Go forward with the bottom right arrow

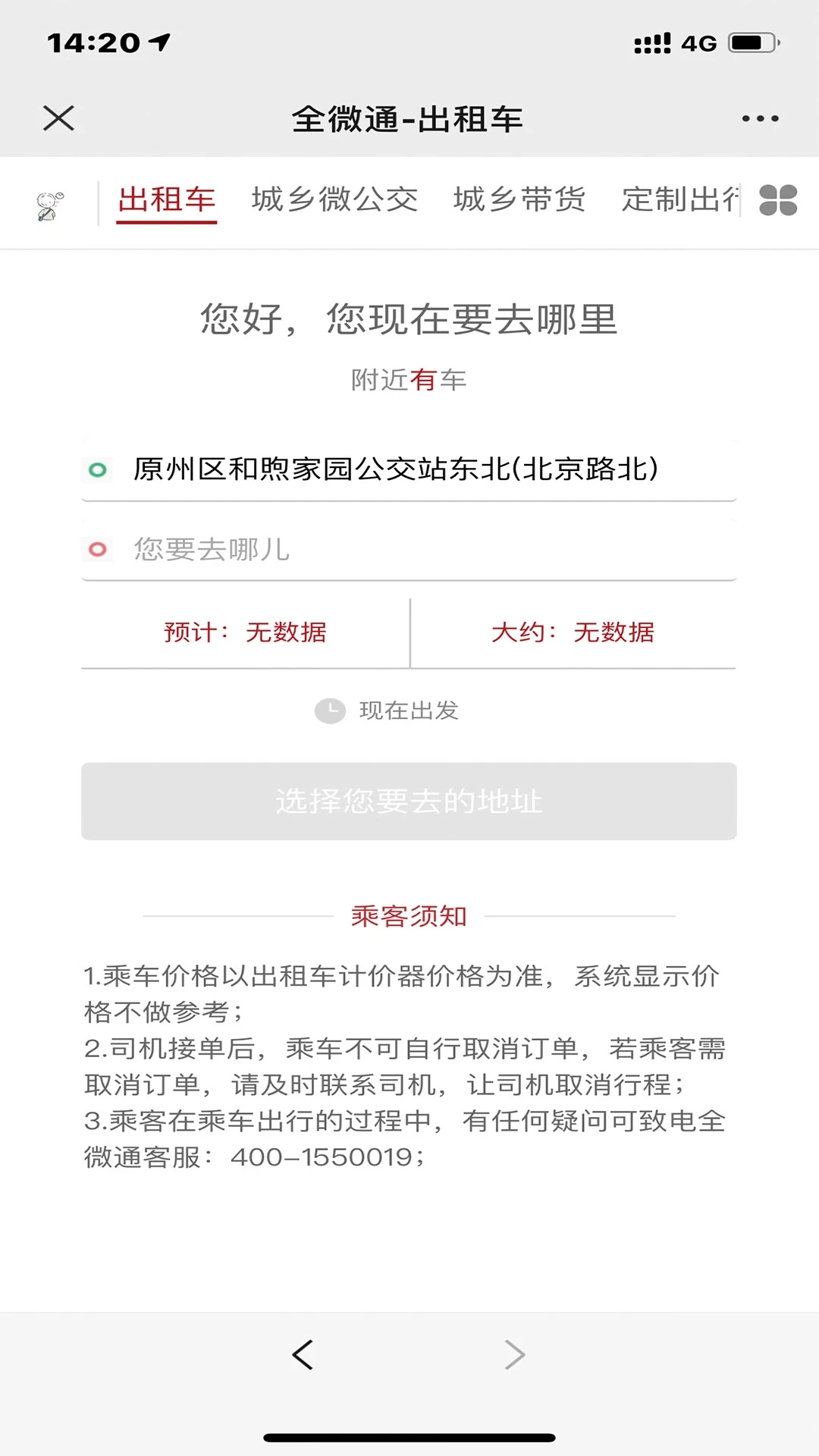515,1354
